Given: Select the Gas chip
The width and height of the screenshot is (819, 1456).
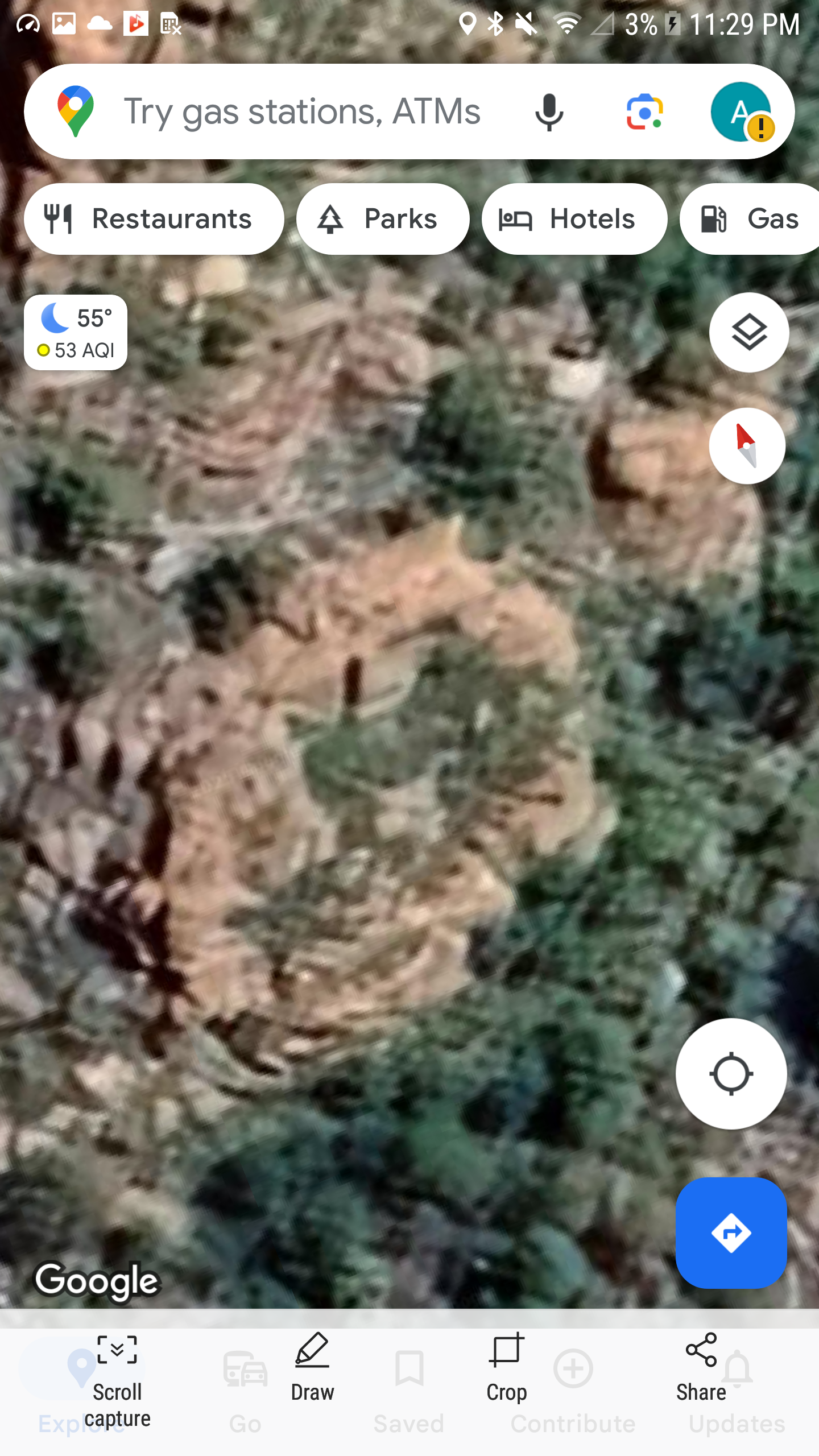Looking at the screenshot, I should (750, 219).
